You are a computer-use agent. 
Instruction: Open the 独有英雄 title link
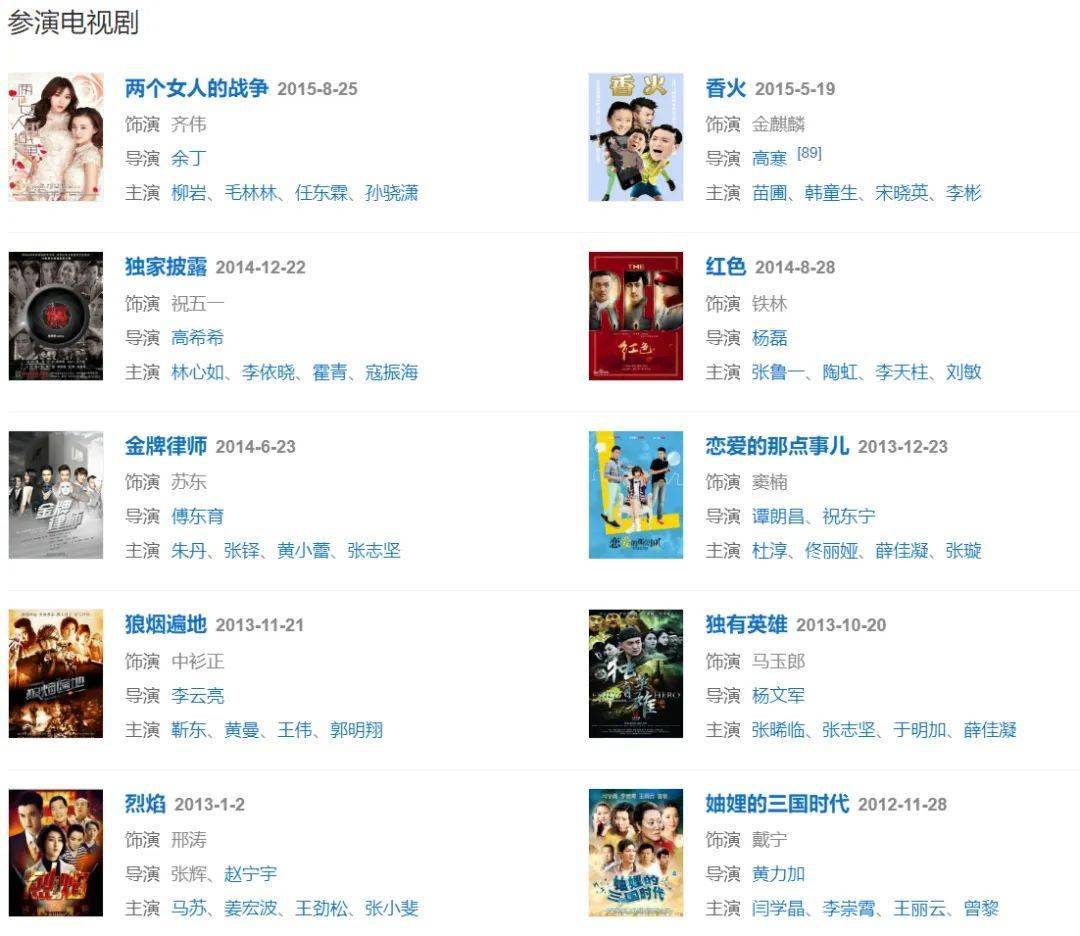(746, 625)
